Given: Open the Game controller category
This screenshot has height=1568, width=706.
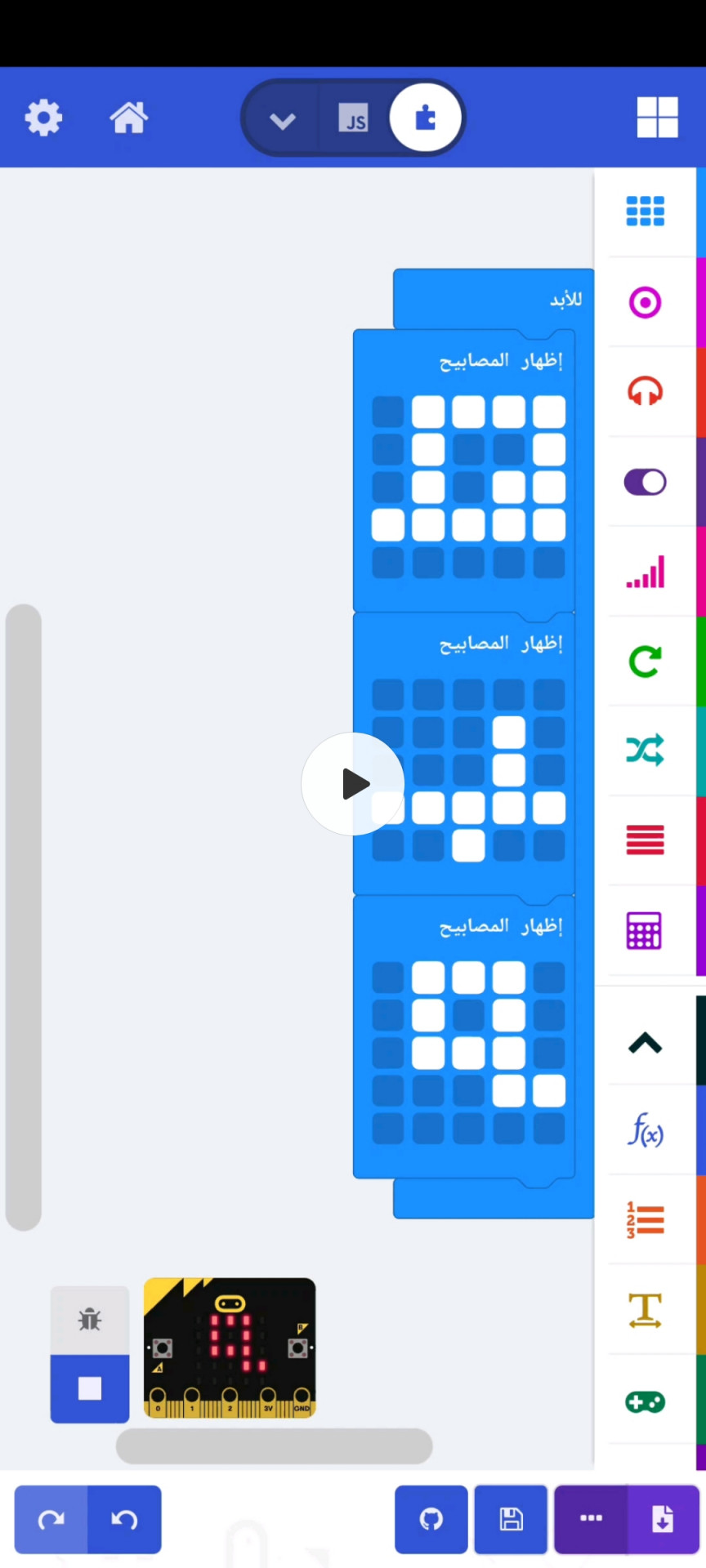Looking at the screenshot, I should point(645,1402).
